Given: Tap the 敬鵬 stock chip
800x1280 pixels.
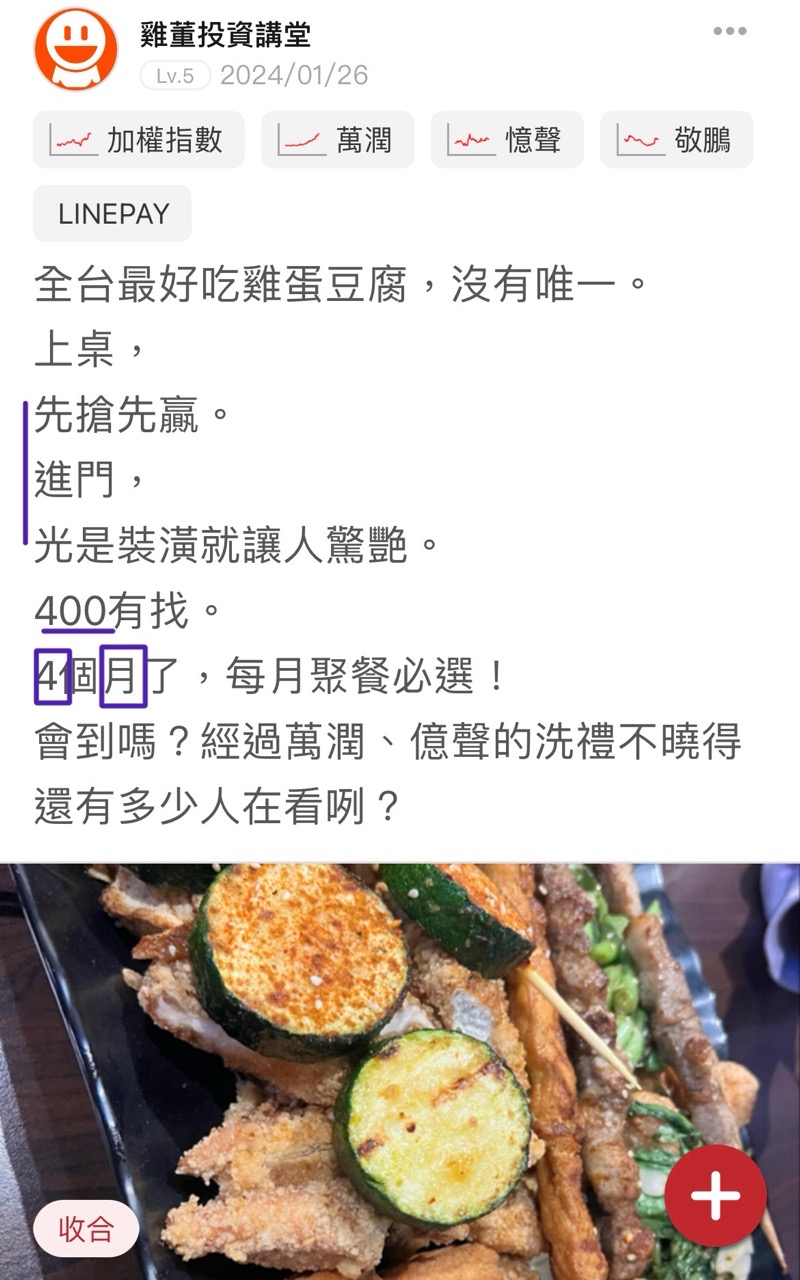Looking at the screenshot, I should pyautogui.click(x=676, y=140).
